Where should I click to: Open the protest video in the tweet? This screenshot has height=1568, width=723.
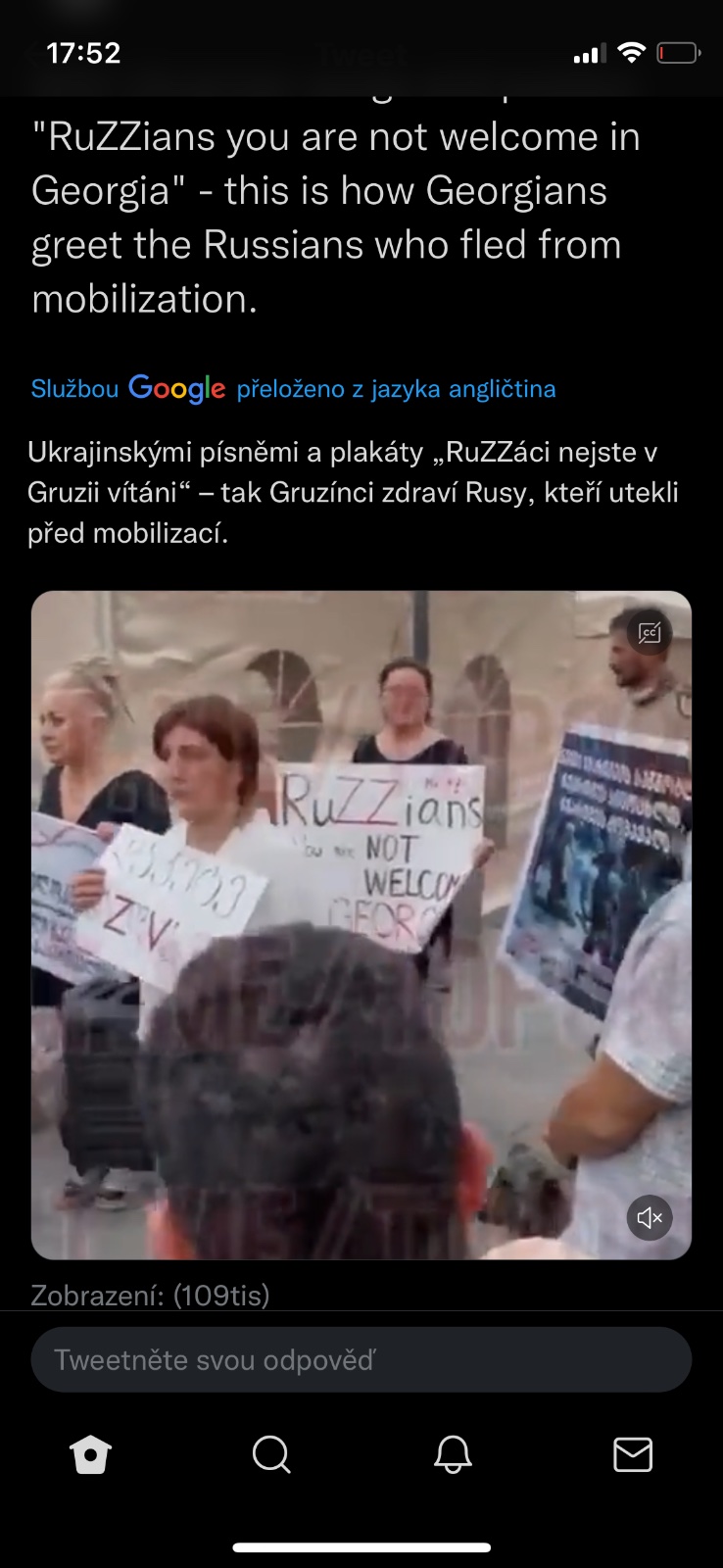pyautogui.click(x=361, y=924)
